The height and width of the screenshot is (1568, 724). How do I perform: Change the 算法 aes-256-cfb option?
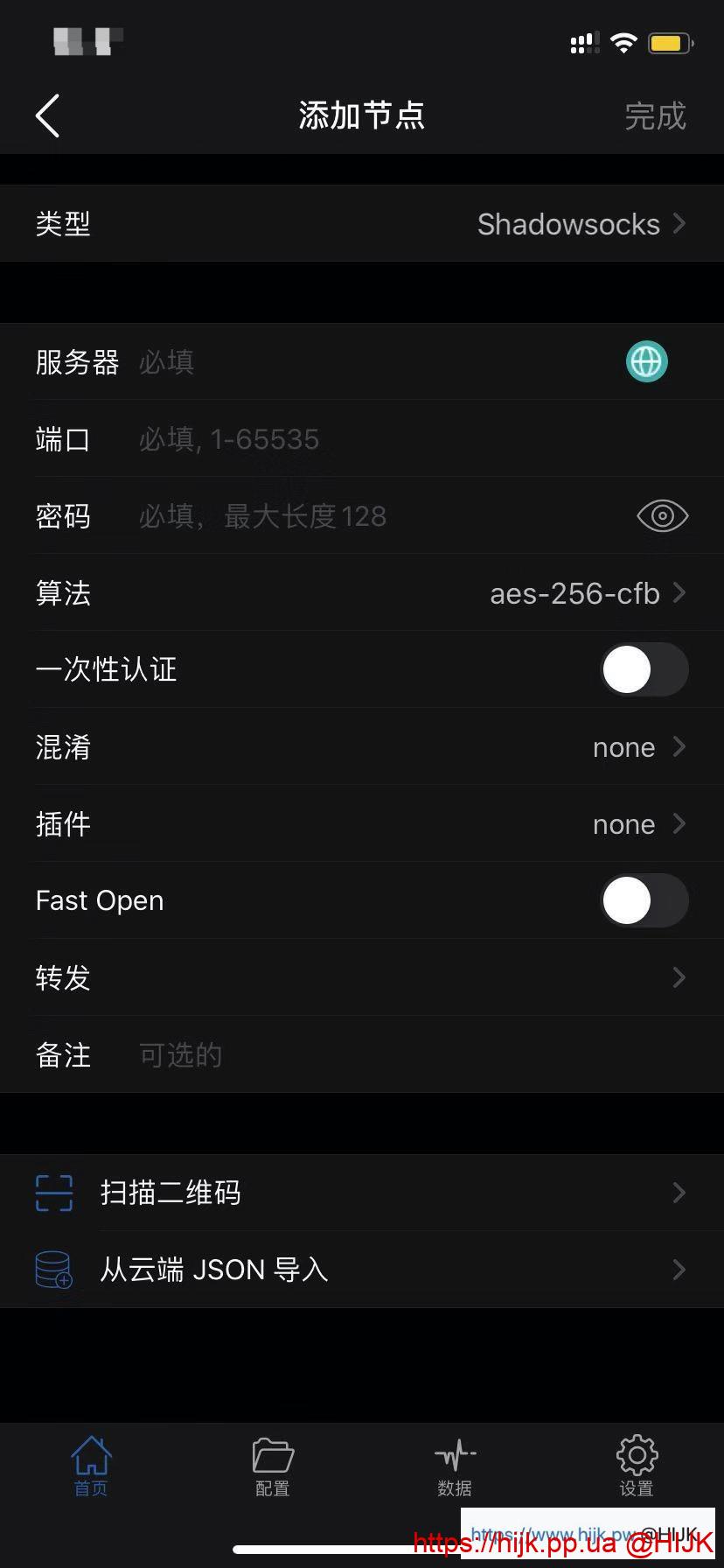[361, 593]
